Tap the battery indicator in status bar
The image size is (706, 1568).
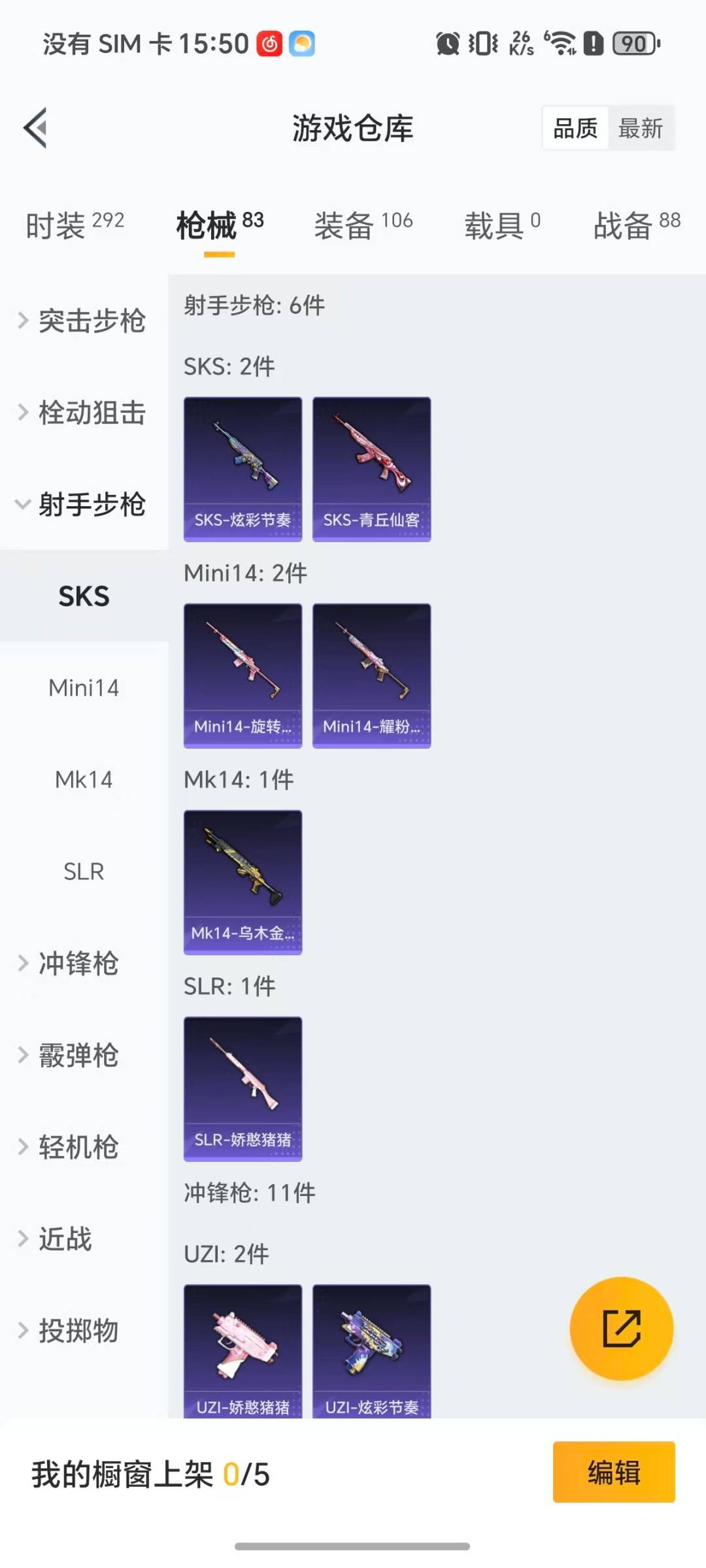(x=631, y=43)
